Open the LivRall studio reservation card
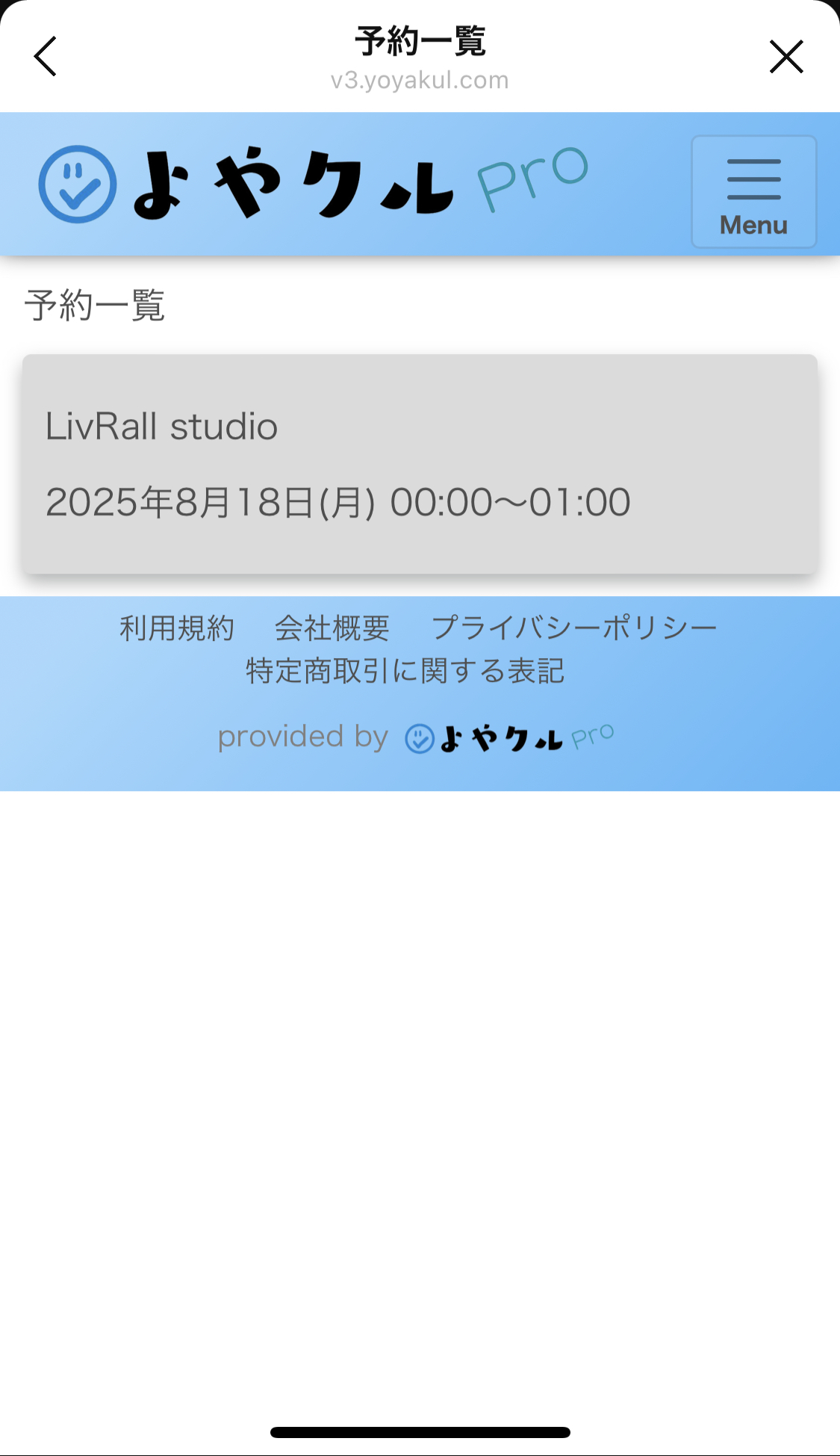 click(420, 464)
